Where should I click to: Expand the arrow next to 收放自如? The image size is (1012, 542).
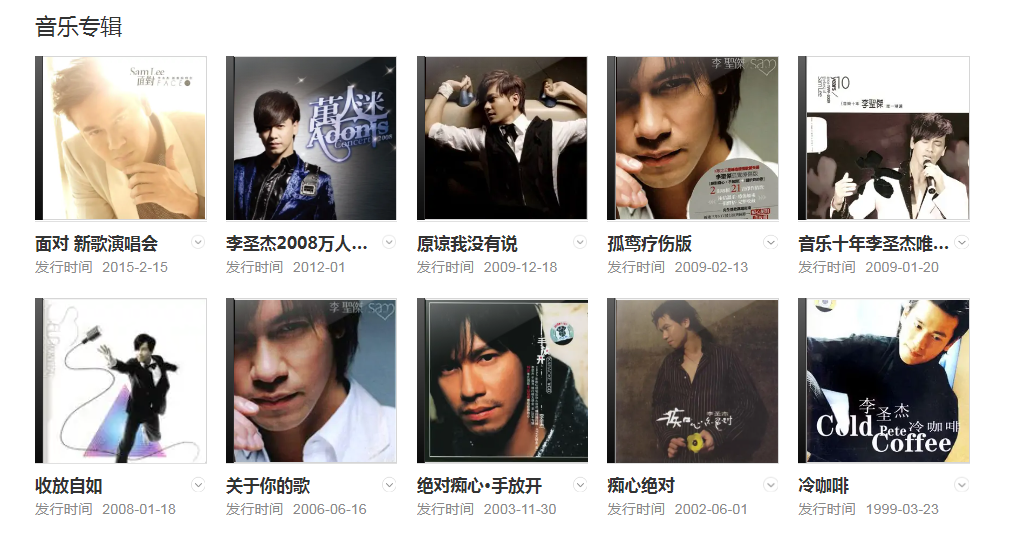(x=198, y=485)
